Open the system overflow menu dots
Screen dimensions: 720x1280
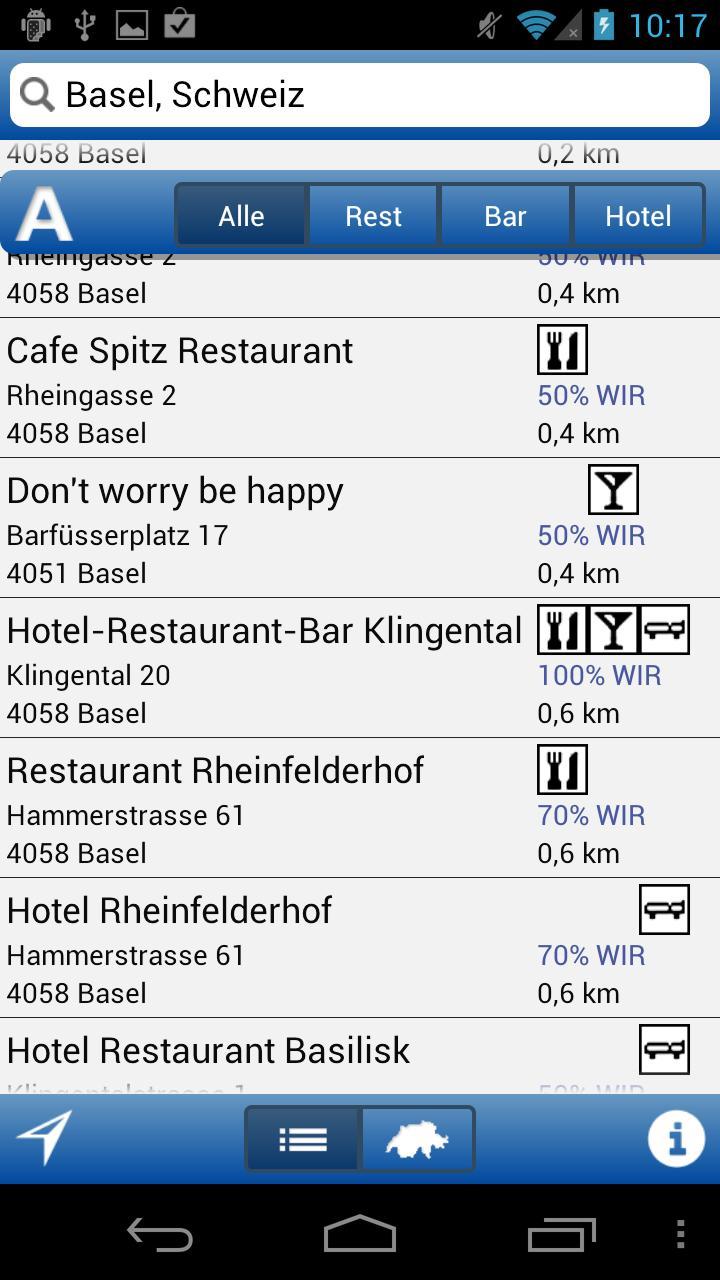(x=680, y=1234)
